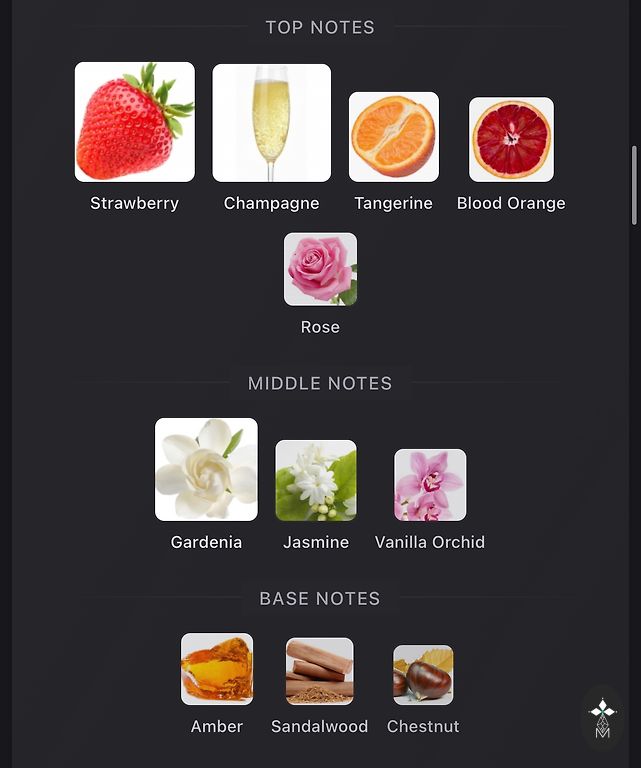The image size is (641, 768).
Task: Open the Jasmine note
Action: (316, 480)
